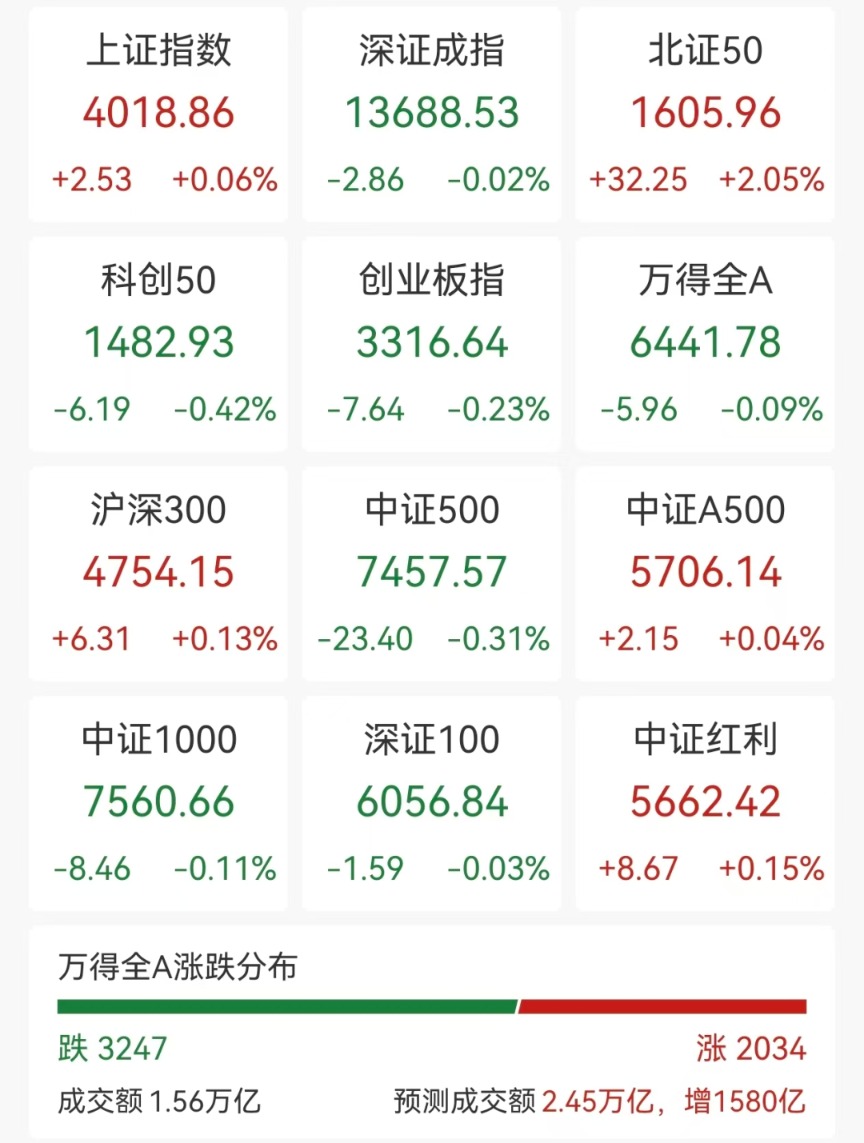
Task: Open the 中证500 index card
Action: point(432,574)
